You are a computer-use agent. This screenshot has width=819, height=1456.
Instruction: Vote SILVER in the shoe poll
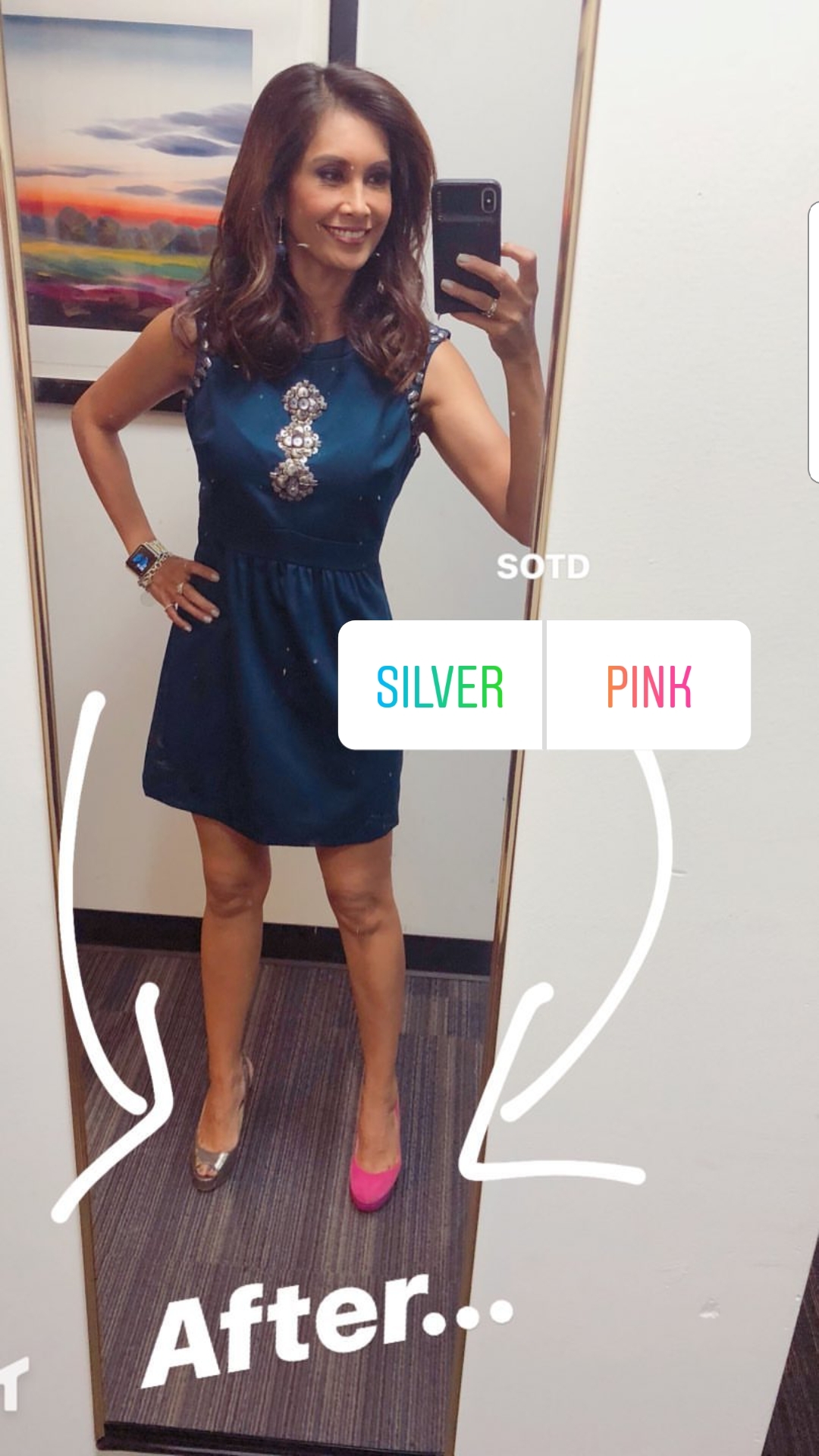point(441,686)
